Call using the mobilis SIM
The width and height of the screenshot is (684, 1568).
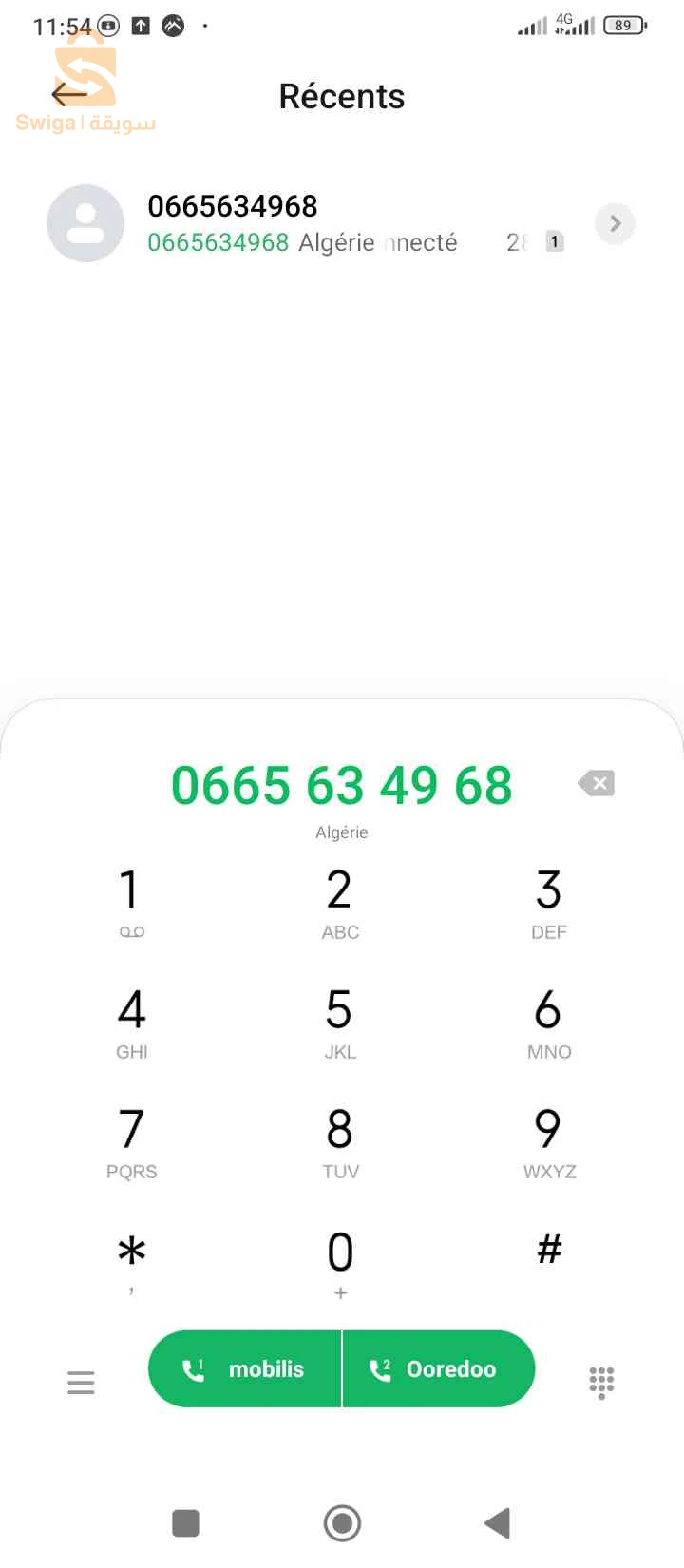245,1368
